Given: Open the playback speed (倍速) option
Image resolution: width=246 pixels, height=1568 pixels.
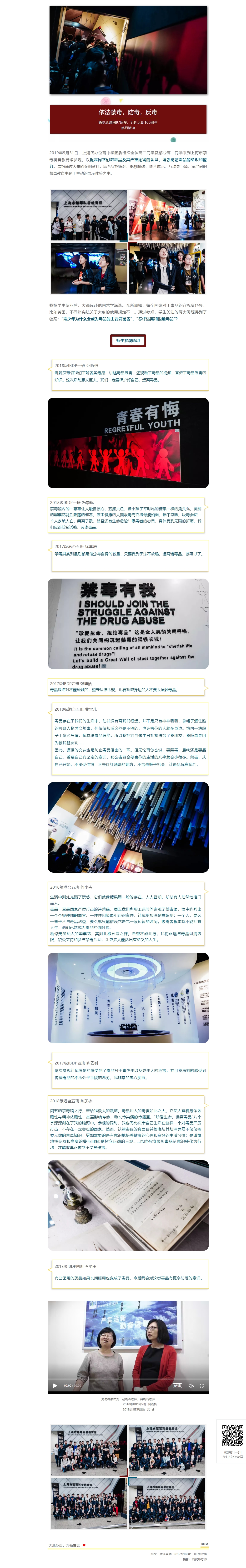Looking at the screenshot, I should point(177,1386).
